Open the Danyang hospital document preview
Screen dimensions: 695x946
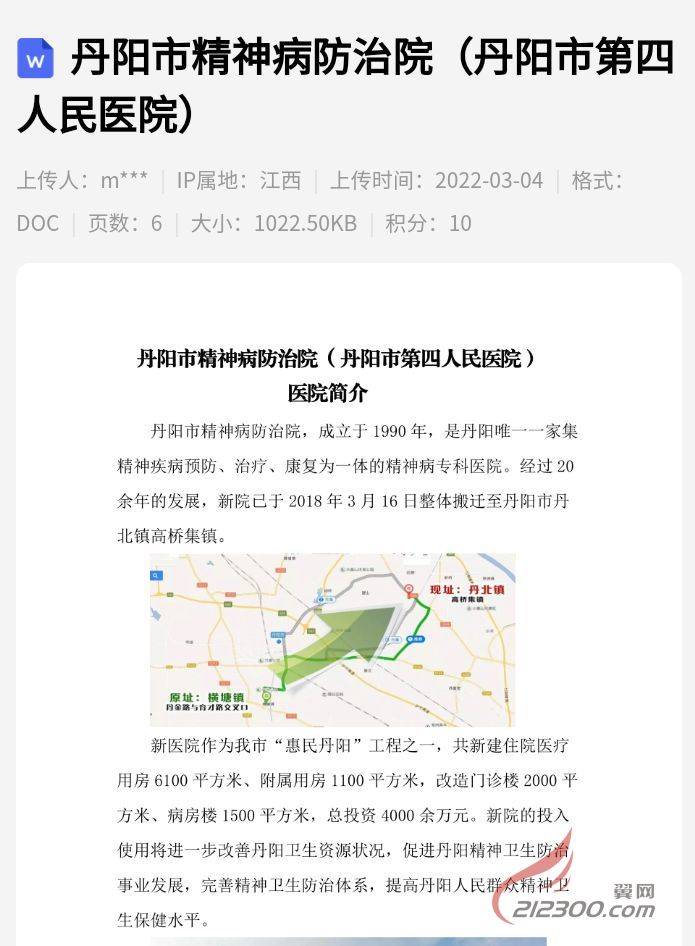pos(347,600)
